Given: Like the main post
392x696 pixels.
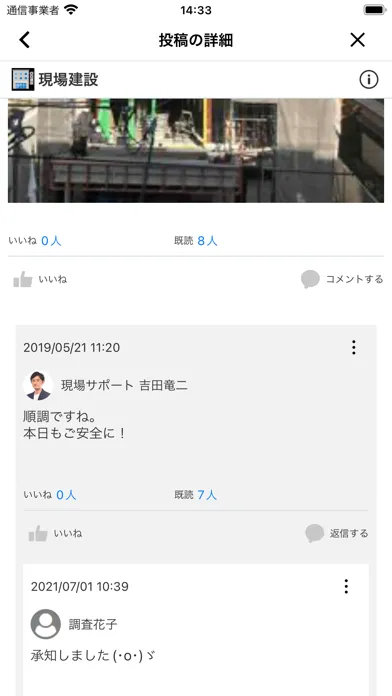Looking at the screenshot, I should tap(40, 280).
